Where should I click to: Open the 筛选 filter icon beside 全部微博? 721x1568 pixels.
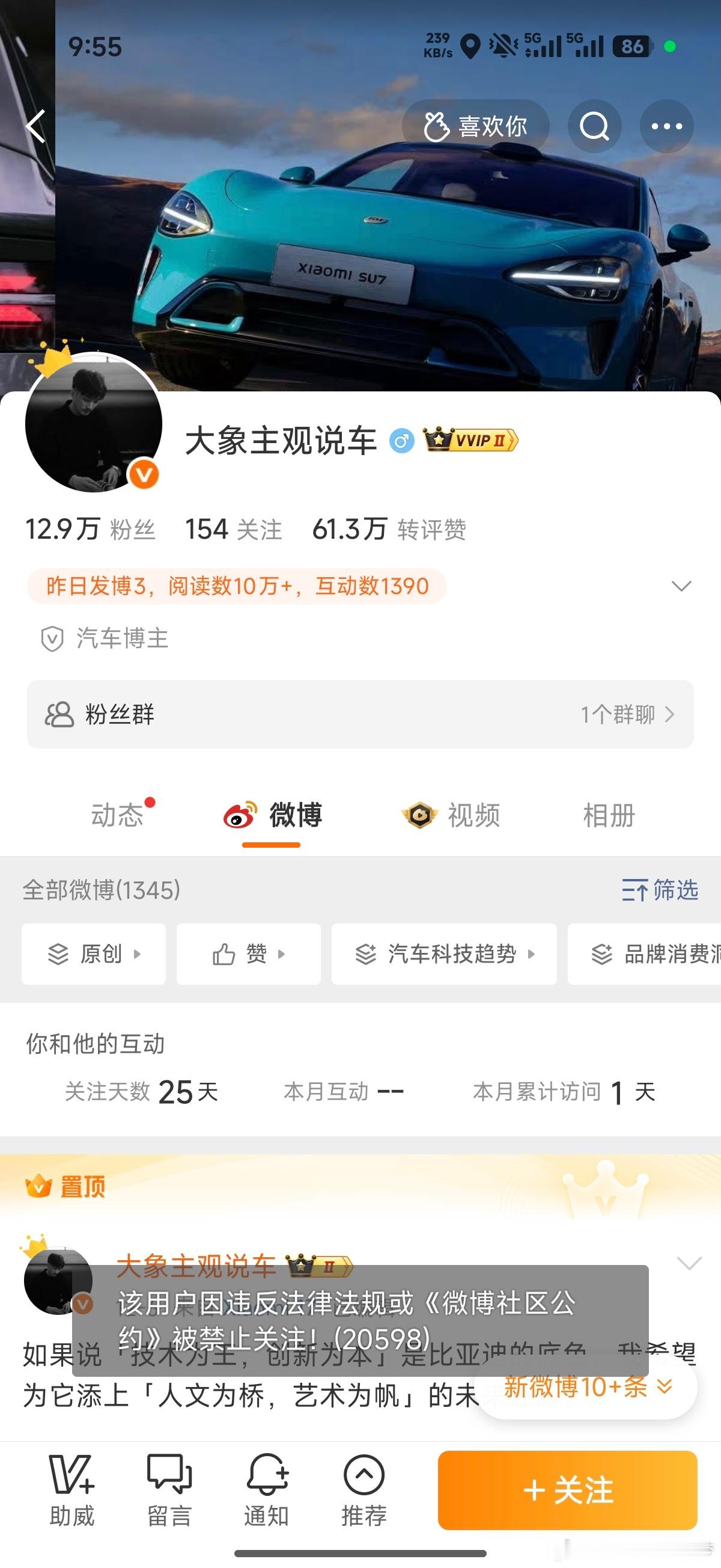tap(662, 891)
